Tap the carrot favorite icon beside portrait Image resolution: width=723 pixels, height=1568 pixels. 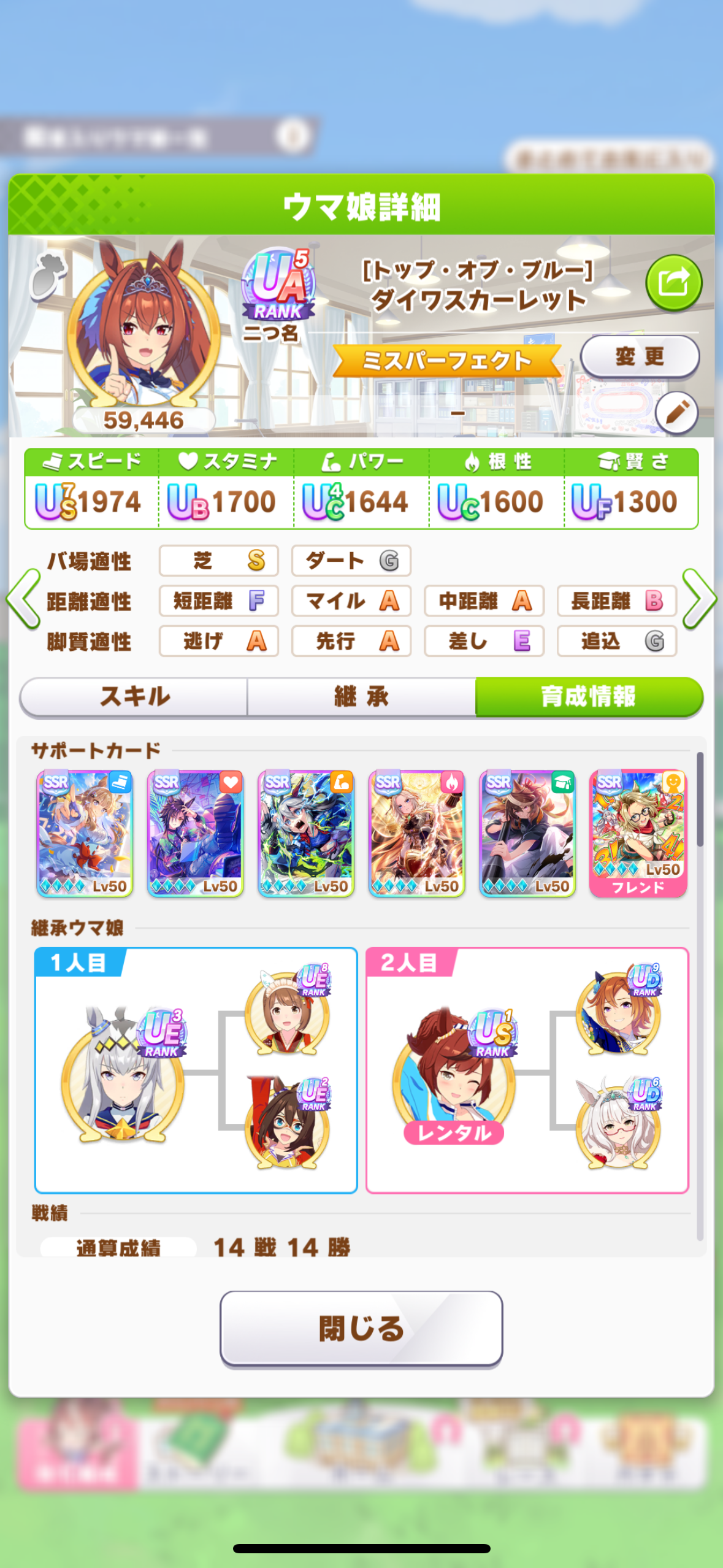pos(48,277)
